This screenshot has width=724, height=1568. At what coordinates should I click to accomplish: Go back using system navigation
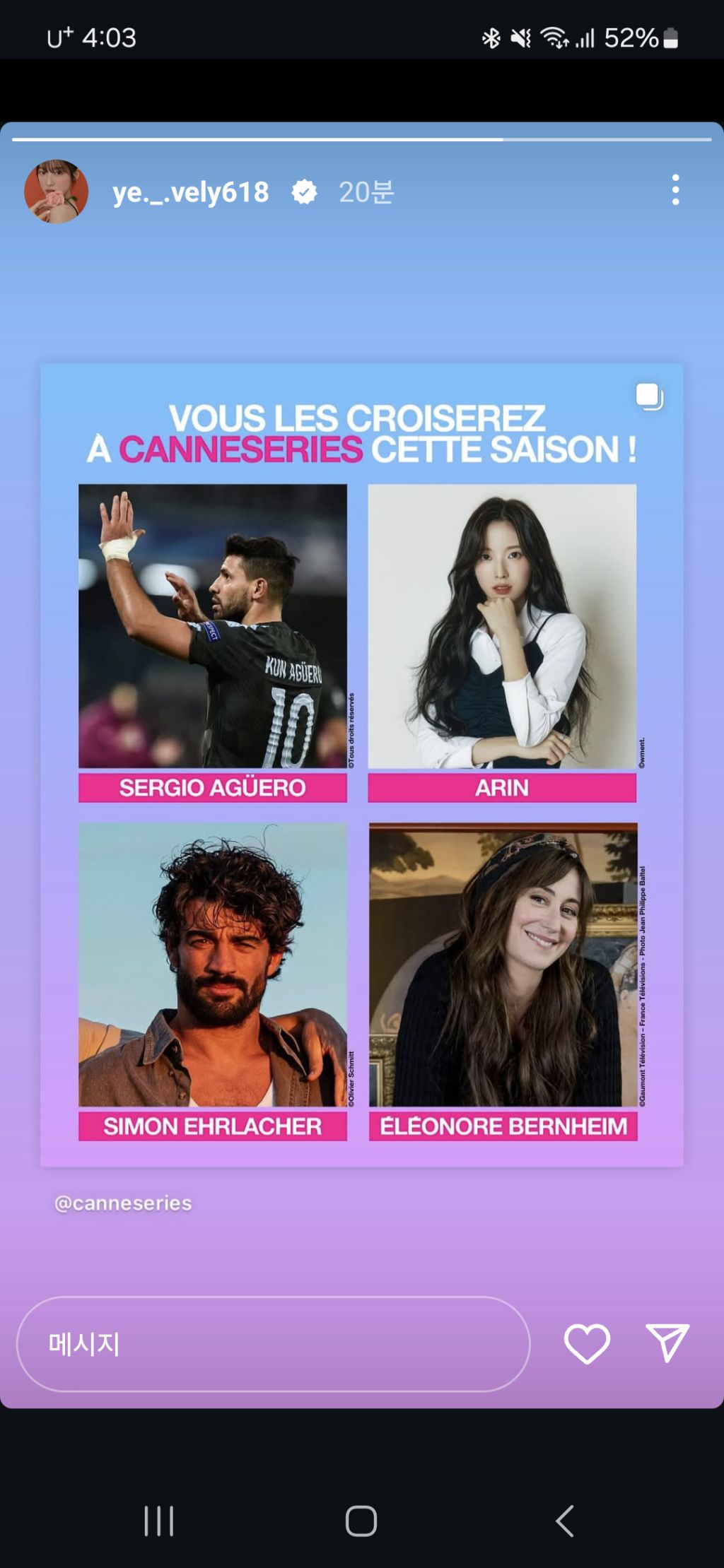click(564, 1521)
